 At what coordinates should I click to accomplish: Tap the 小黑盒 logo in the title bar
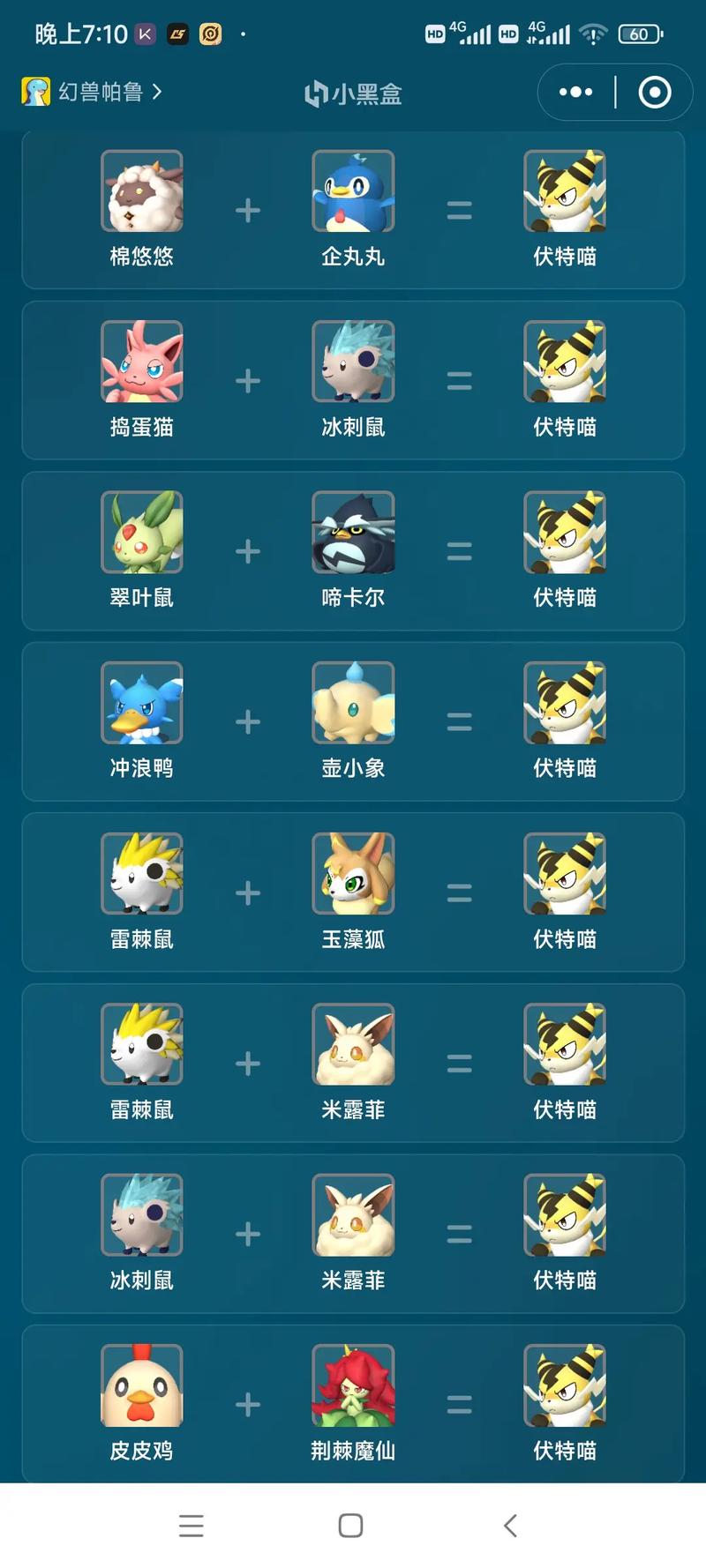351,94
